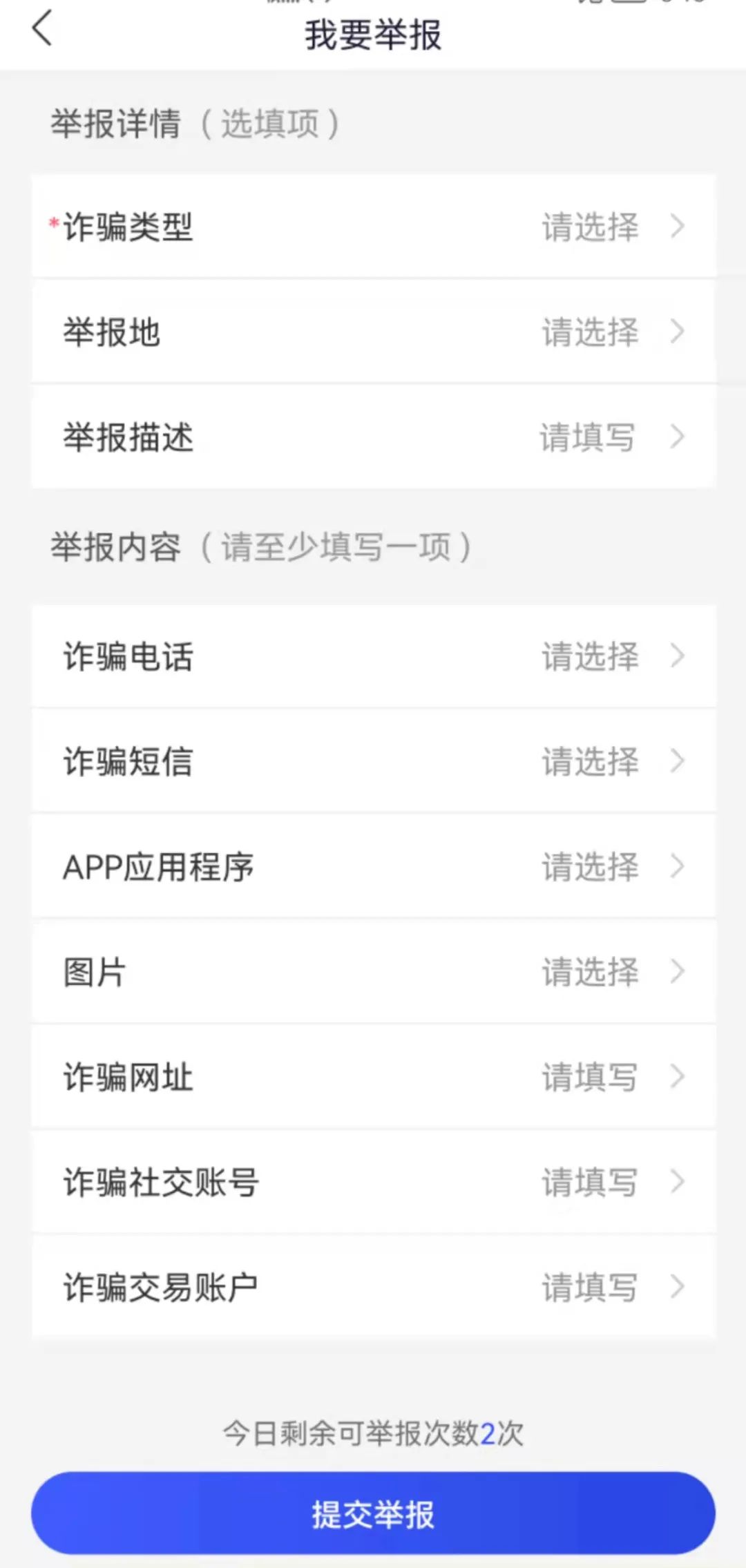Go back using the top-left arrow
The width and height of the screenshot is (746, 1568).
coord(42,29)
